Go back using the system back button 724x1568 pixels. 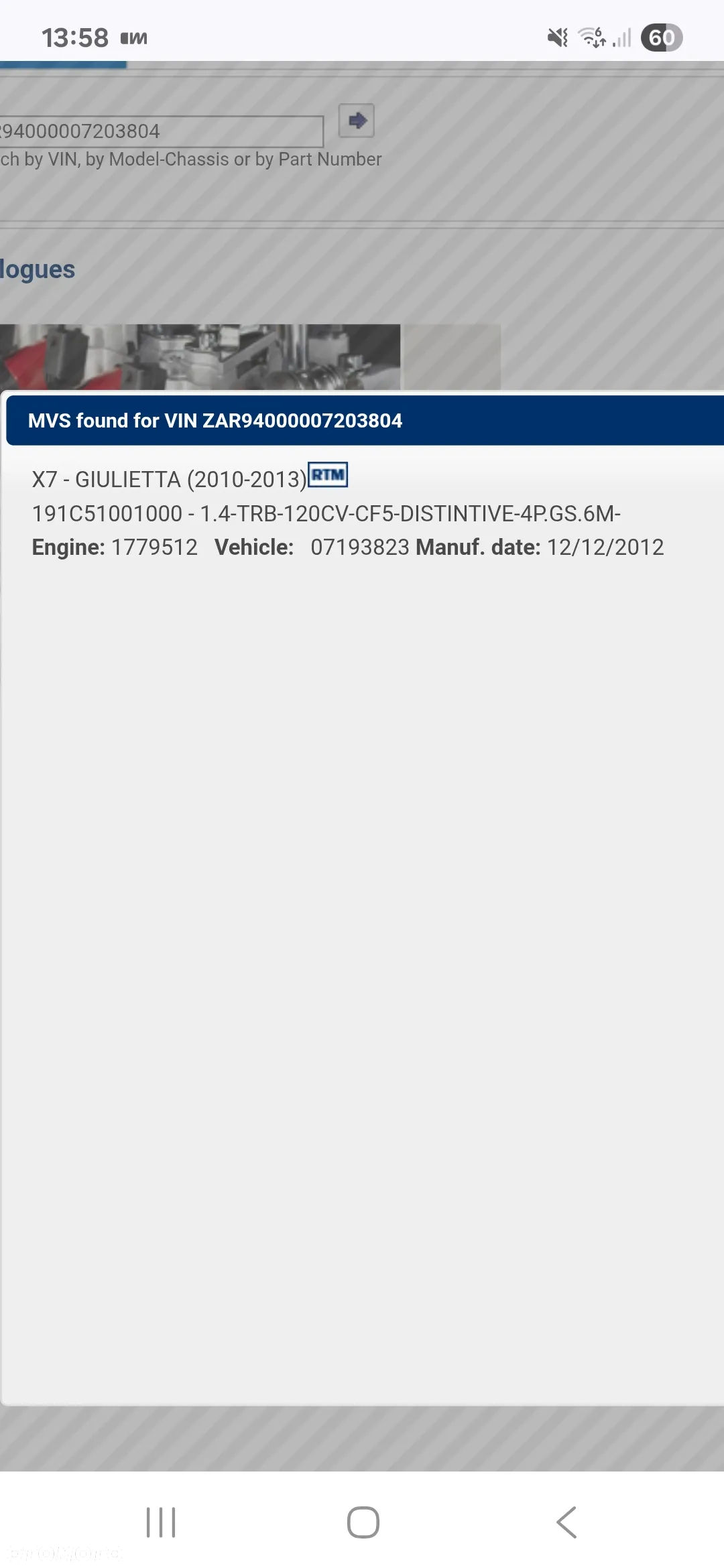pos(566,1522)
